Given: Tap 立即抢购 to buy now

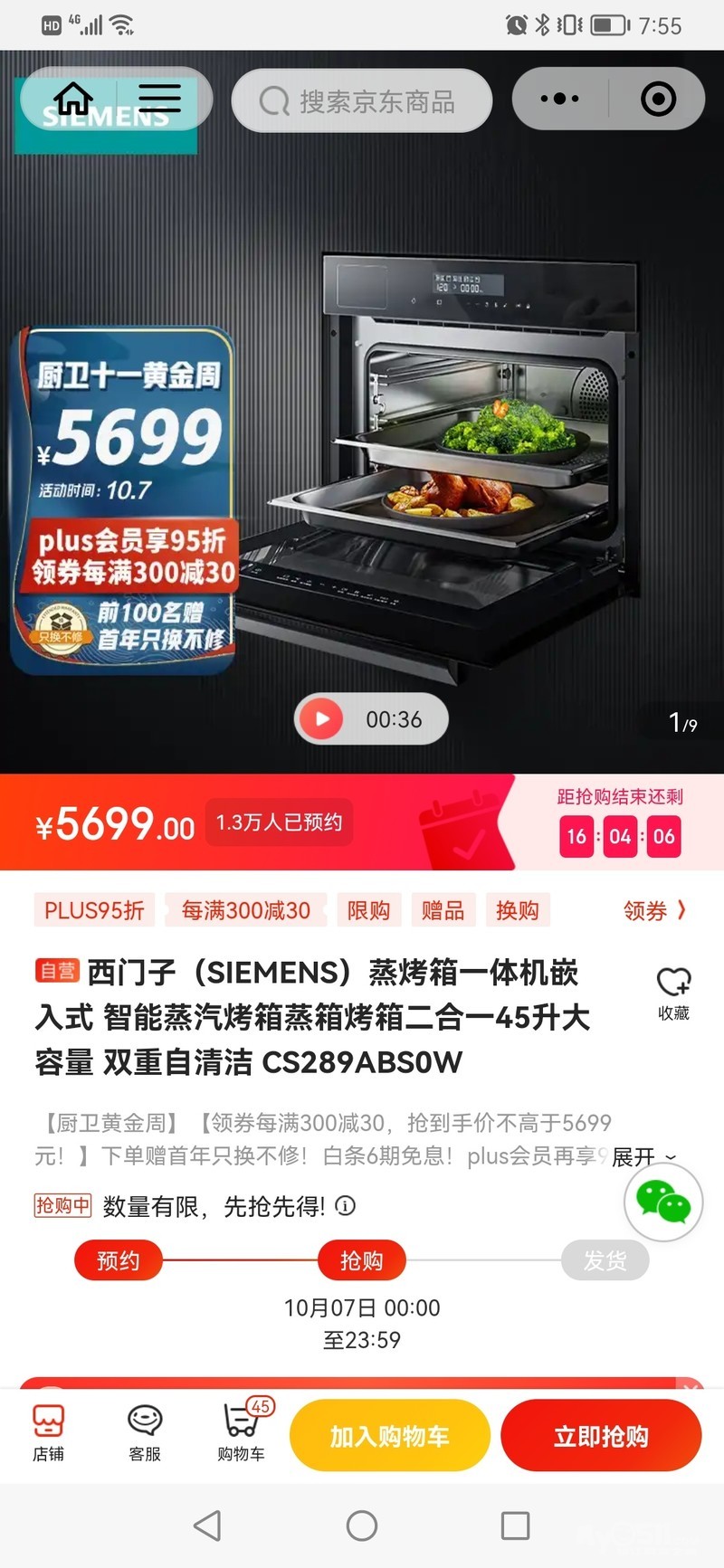Looking at the screenshot, I should tap(601, 1436).
